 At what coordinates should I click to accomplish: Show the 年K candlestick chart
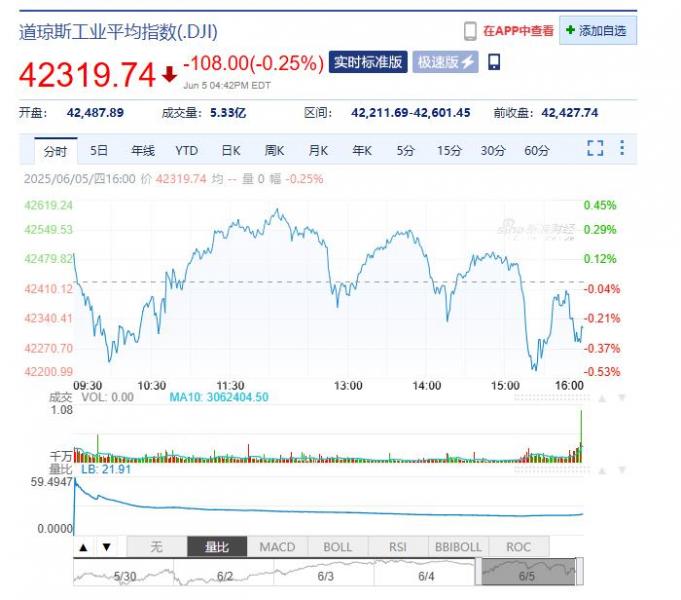361,151
